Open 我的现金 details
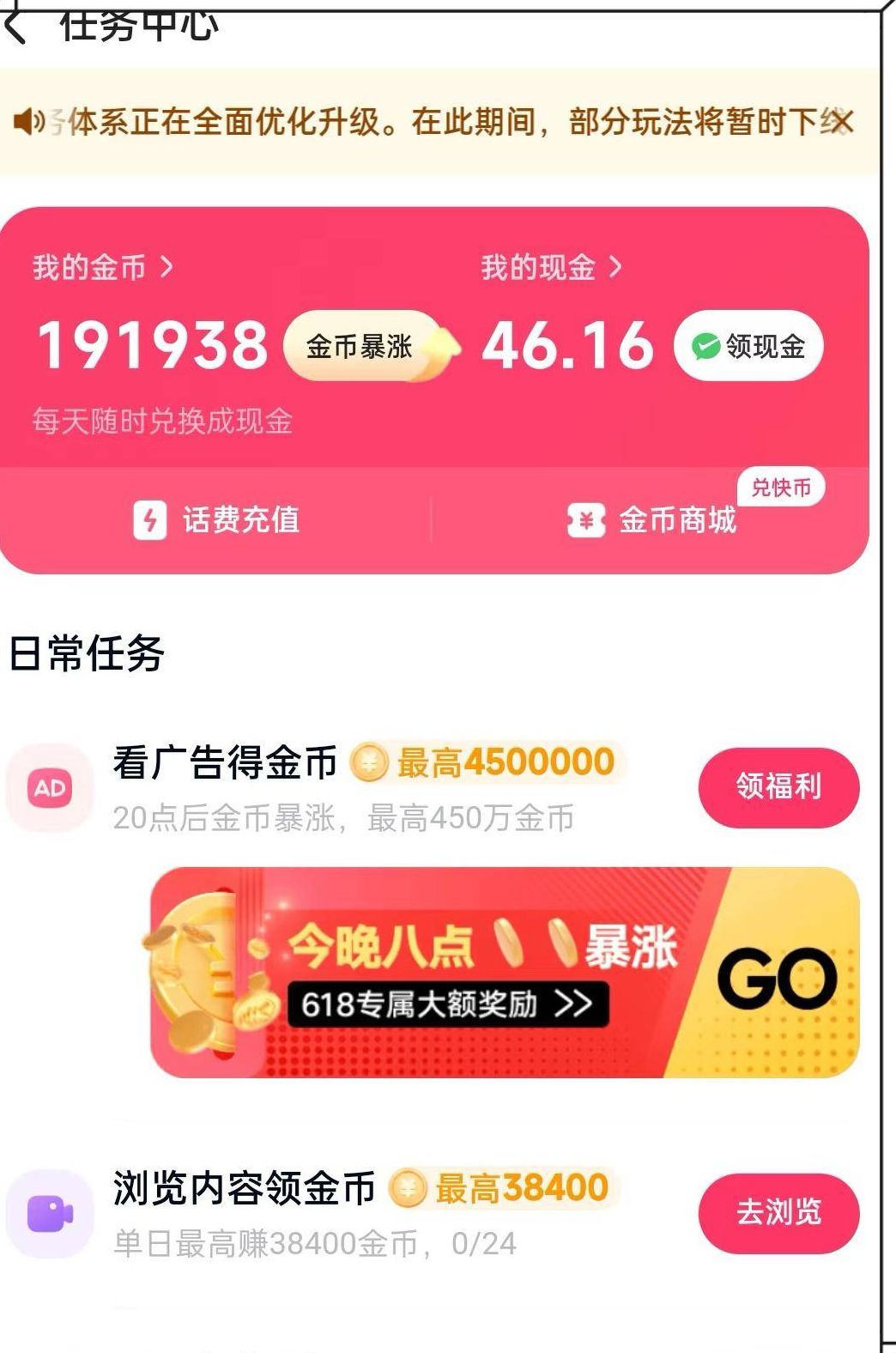This screenshot has width=896, height=1353. click(x=550, y=267)
